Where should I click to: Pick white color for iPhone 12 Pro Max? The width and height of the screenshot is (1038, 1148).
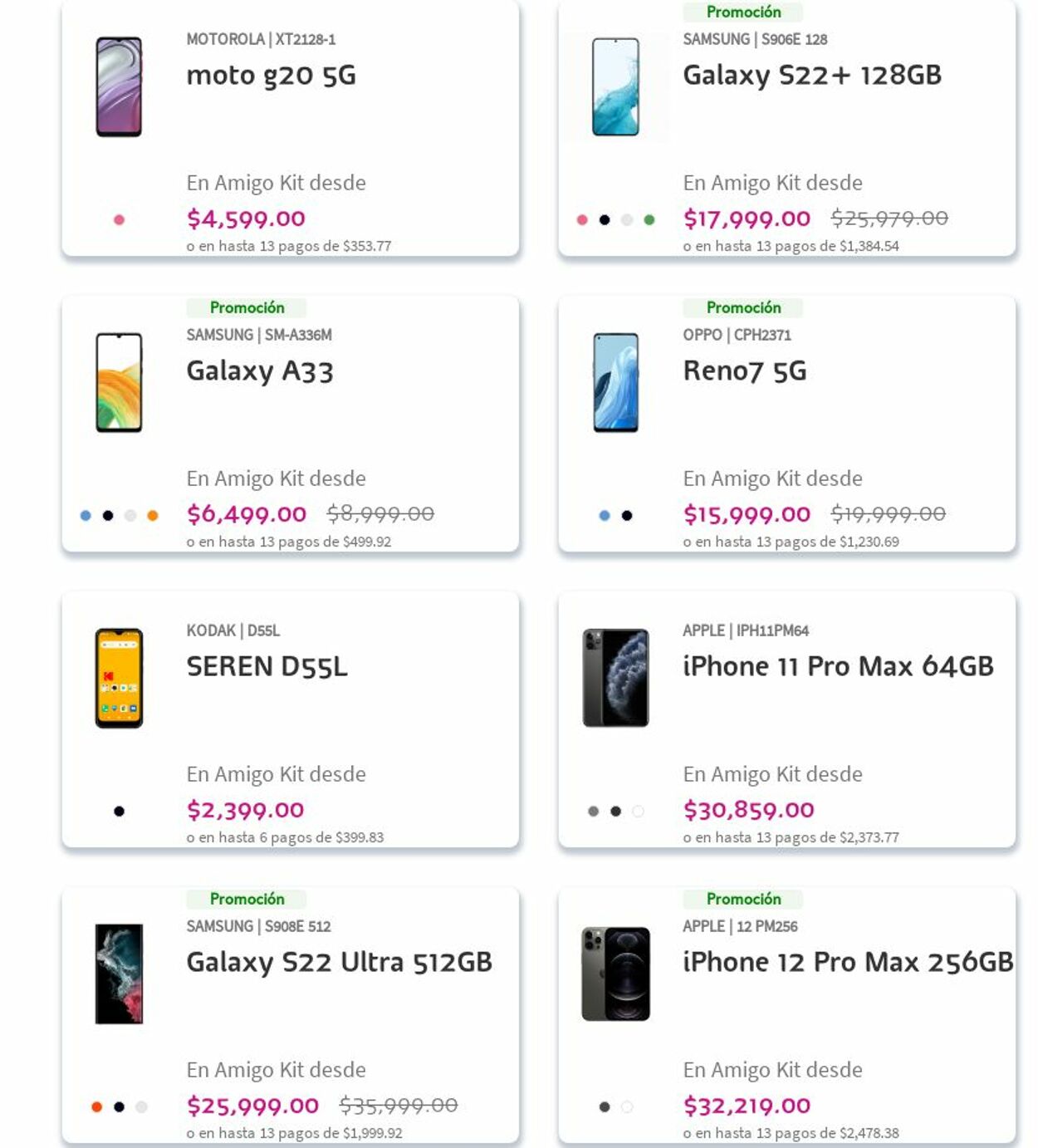(x=627, y=1107)
